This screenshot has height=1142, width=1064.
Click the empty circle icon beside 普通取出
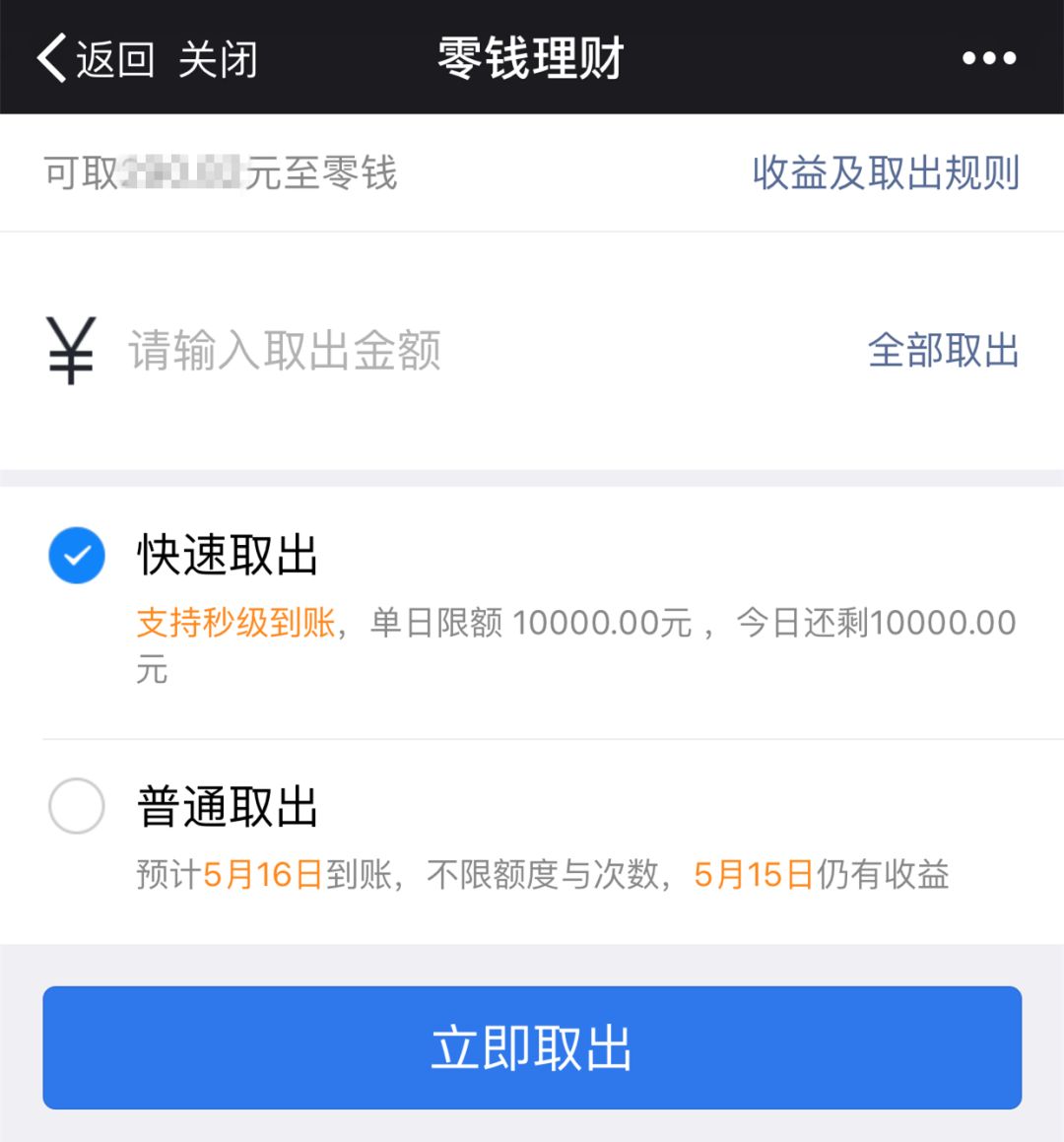point(76,806)
